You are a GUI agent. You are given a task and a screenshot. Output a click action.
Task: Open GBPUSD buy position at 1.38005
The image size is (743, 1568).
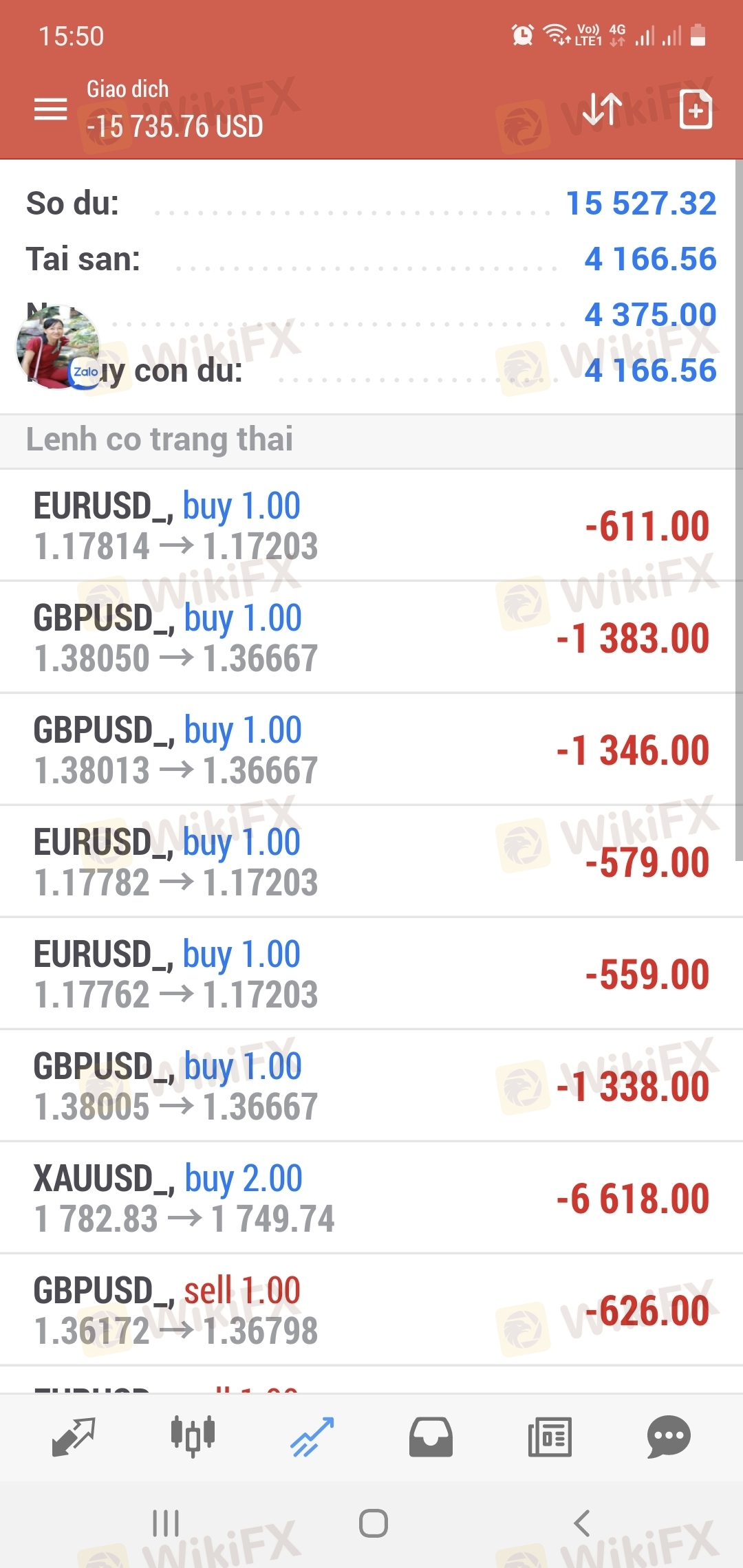click(x=371, y=1086)
